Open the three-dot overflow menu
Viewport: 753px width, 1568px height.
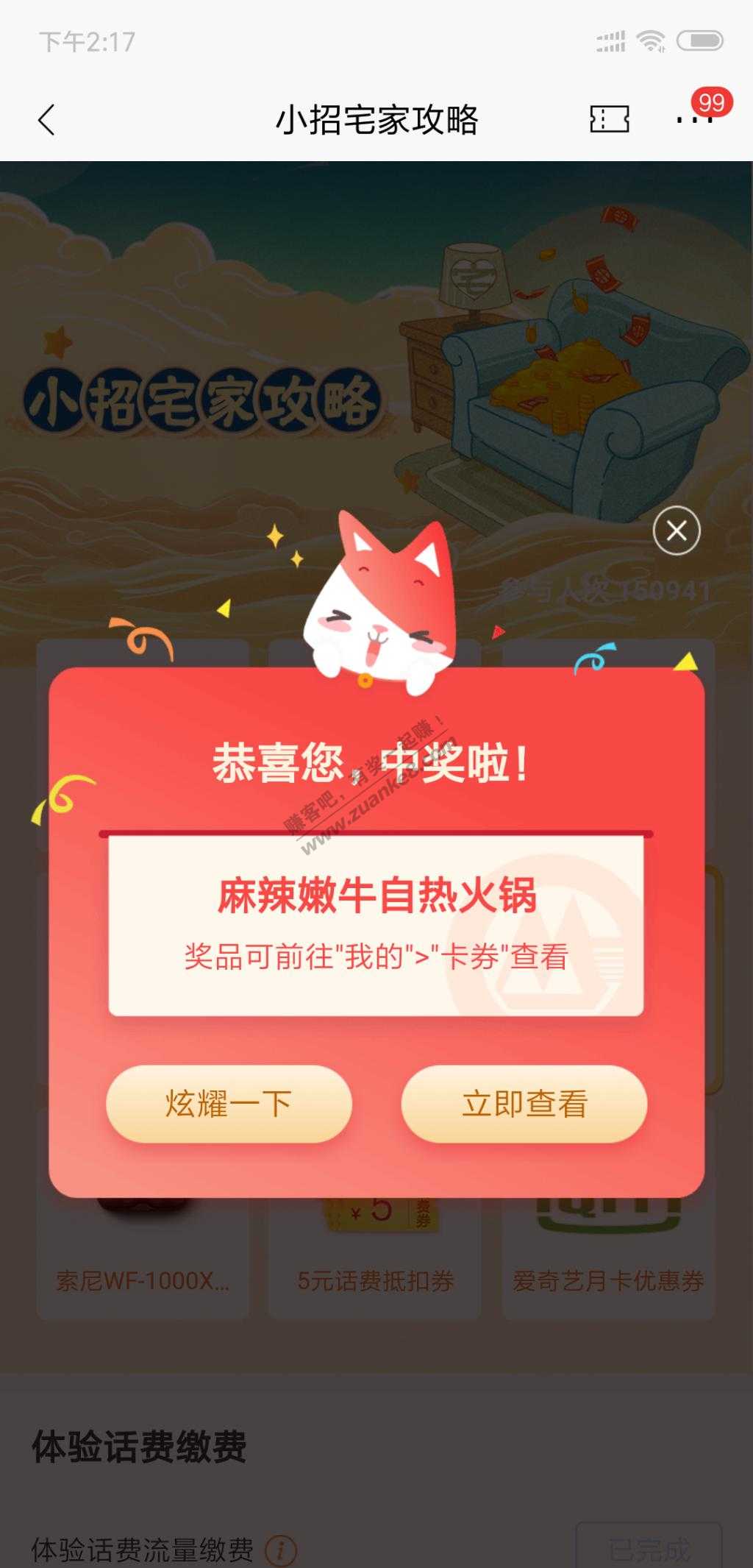click(694, 120)
